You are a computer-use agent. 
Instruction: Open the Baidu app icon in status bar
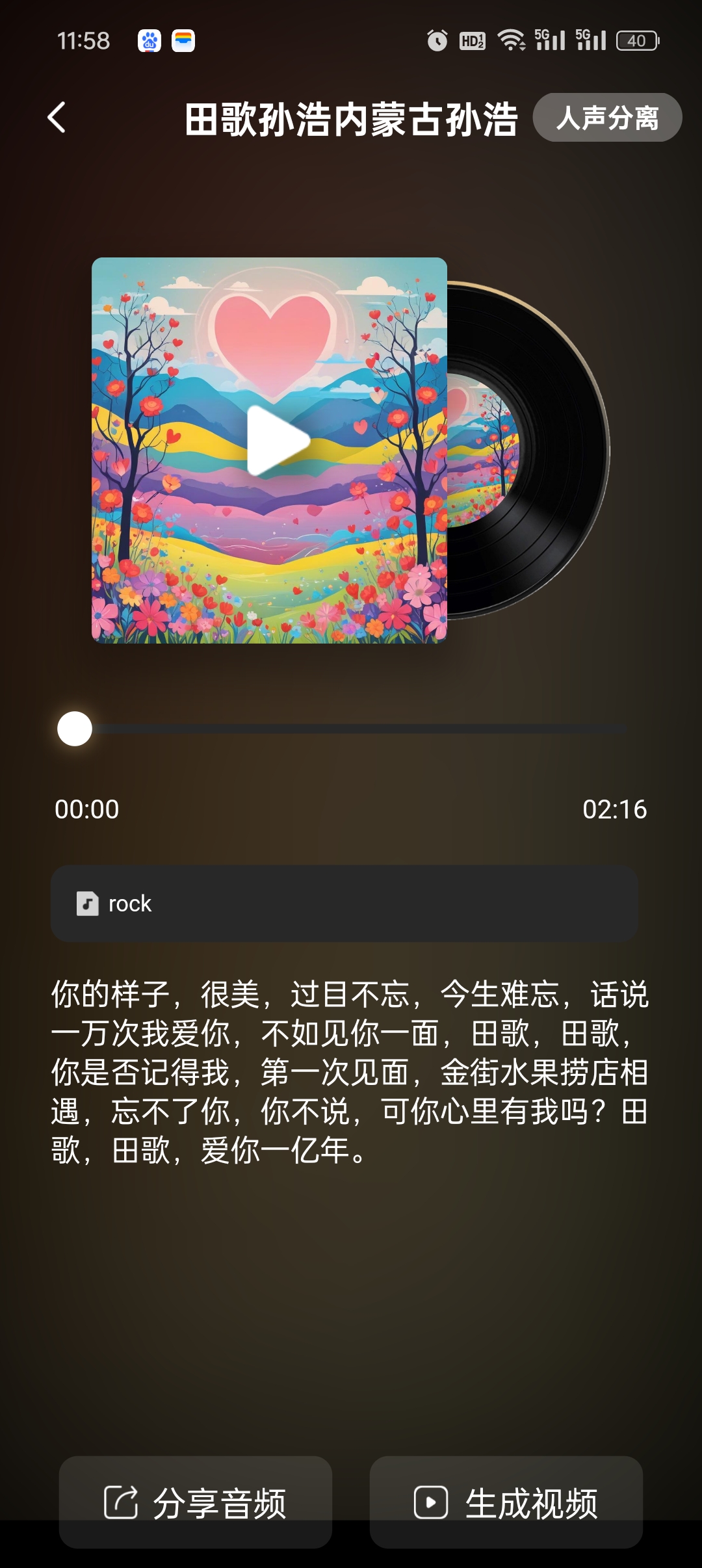click(148, 41)
